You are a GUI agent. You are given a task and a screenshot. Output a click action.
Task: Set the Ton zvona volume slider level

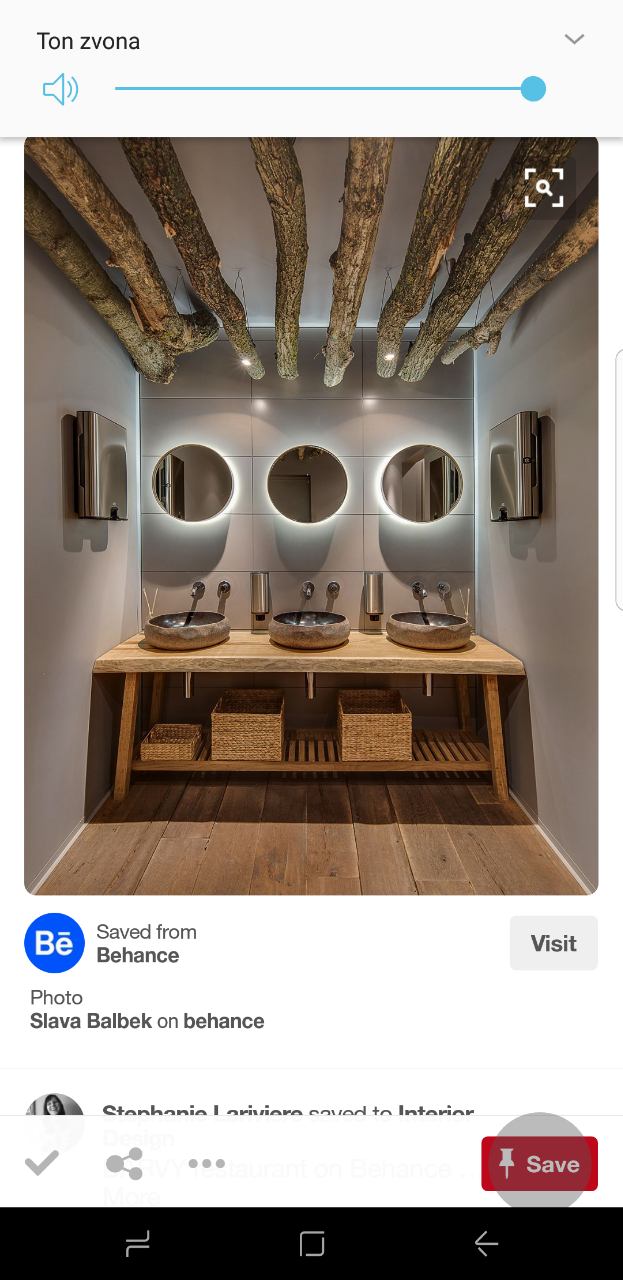click(533, 89)
